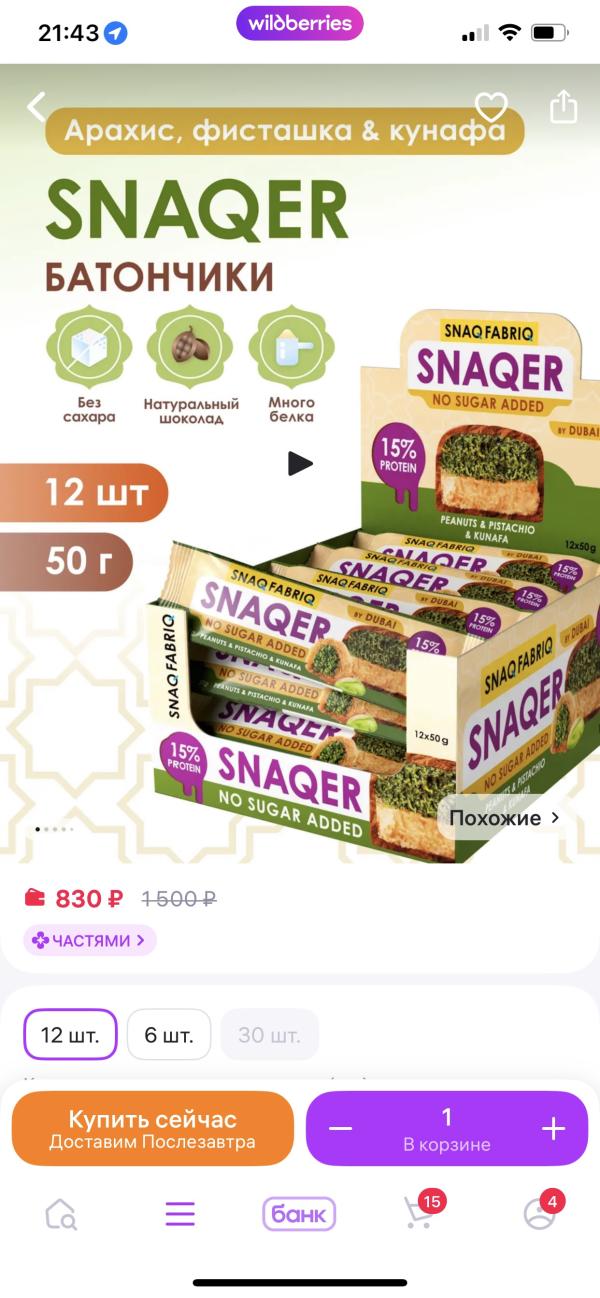This screenshot has width=600, height=1298.
Task: Open the ЧАСТЯМИ installment option
Action: click(90, 940)
